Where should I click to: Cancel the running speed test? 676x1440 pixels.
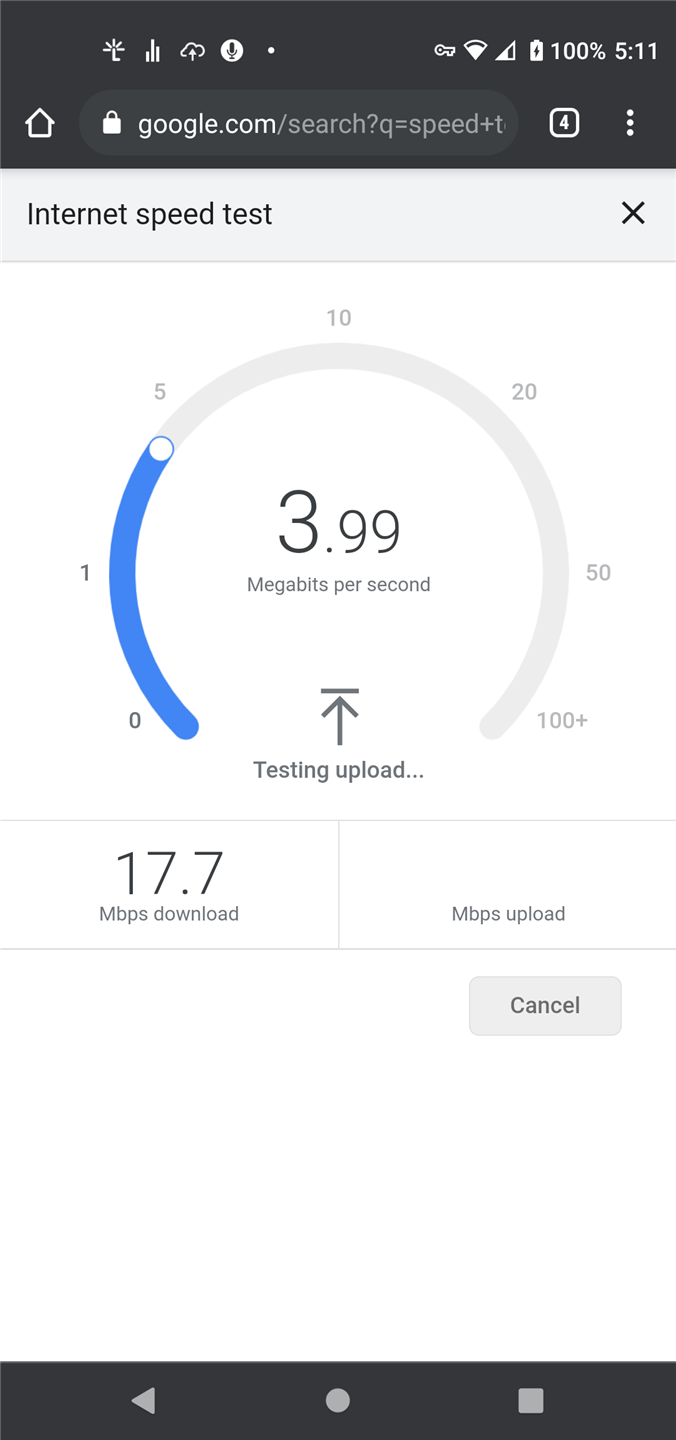545,1006
